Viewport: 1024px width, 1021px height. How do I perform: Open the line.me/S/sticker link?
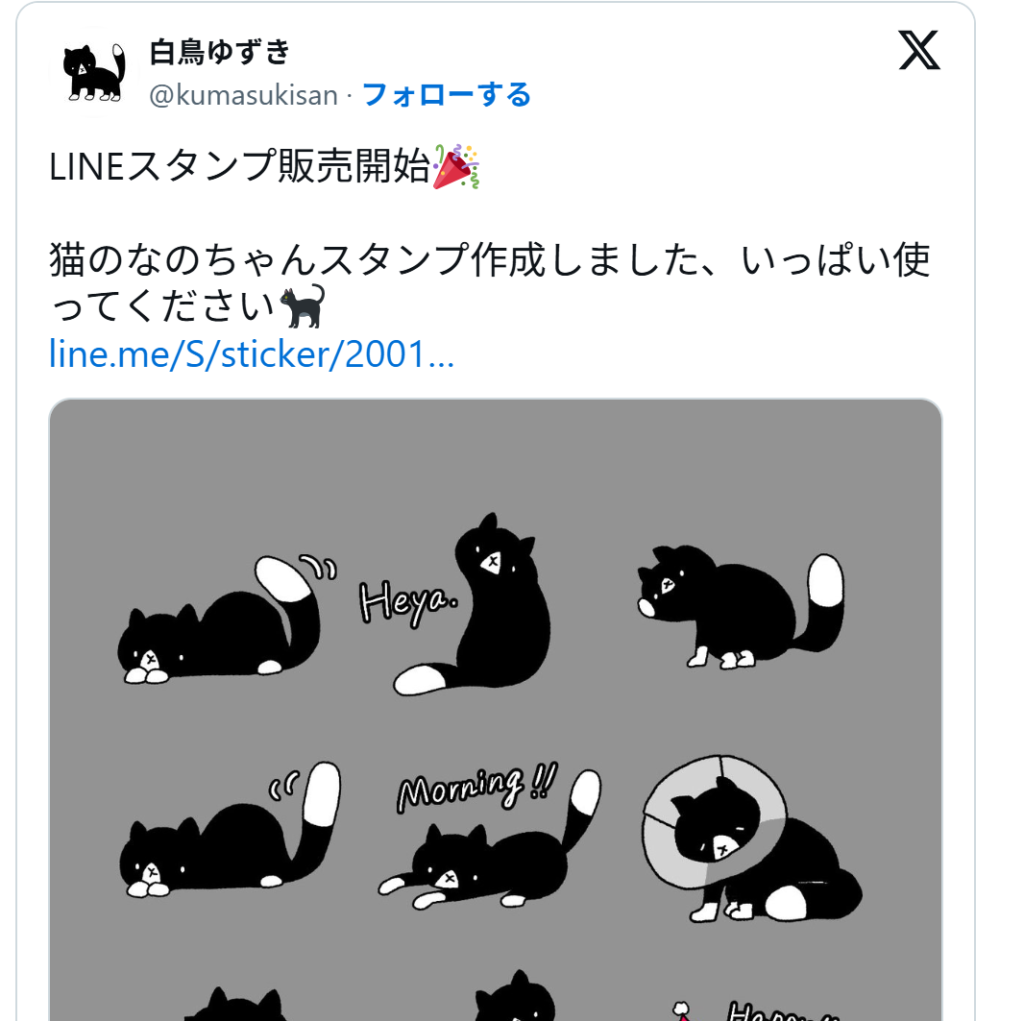pyautogui.click(x=251, y=354)
